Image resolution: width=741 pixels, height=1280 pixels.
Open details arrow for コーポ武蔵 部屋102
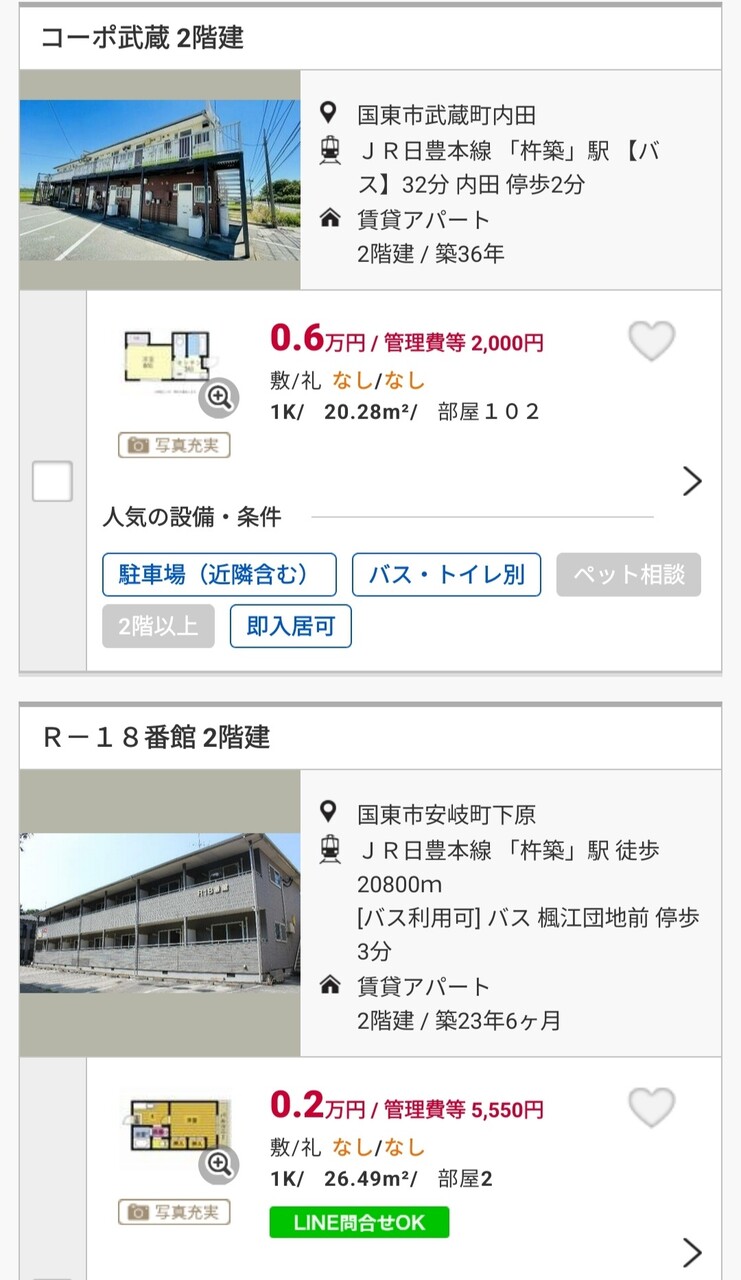coord(692,481)
